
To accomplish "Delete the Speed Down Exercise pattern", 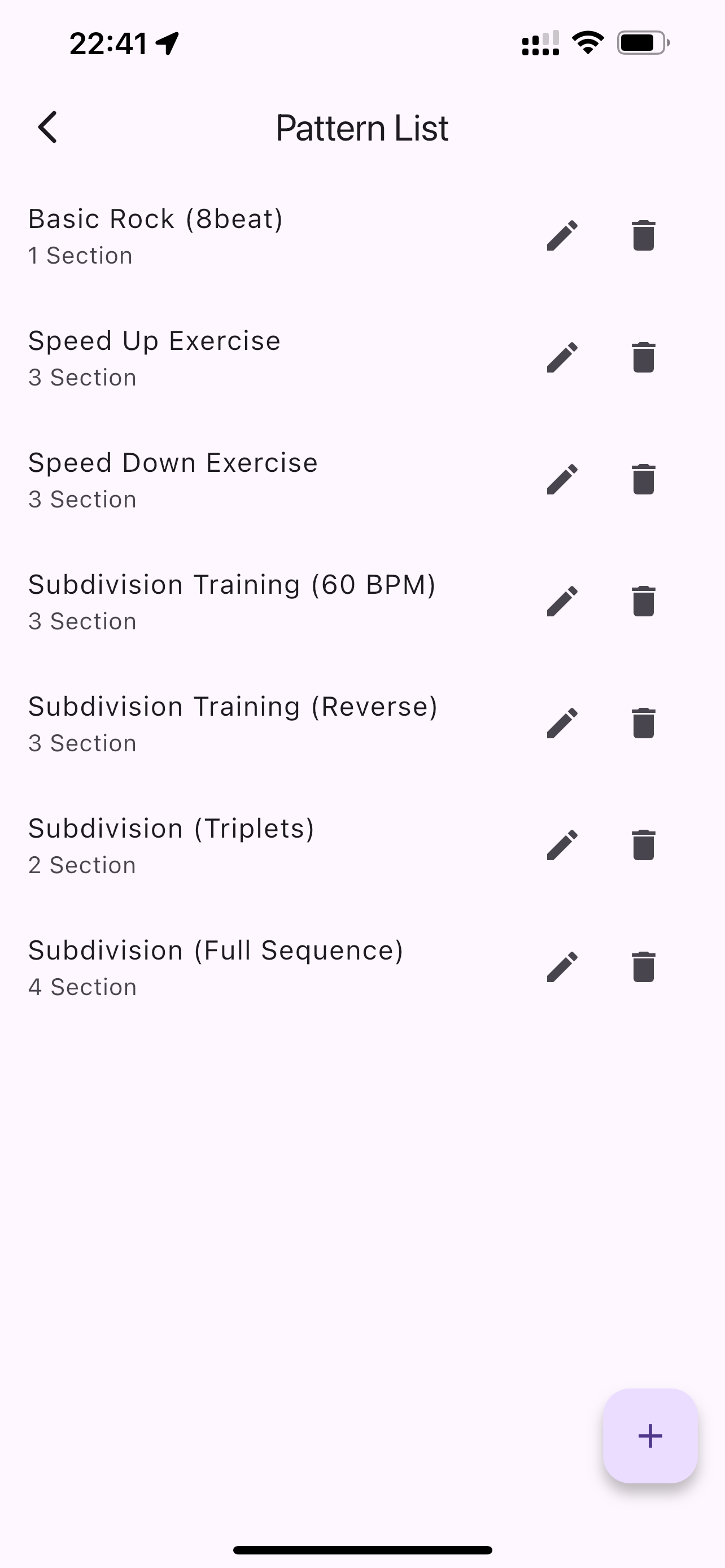I will 644,480.
